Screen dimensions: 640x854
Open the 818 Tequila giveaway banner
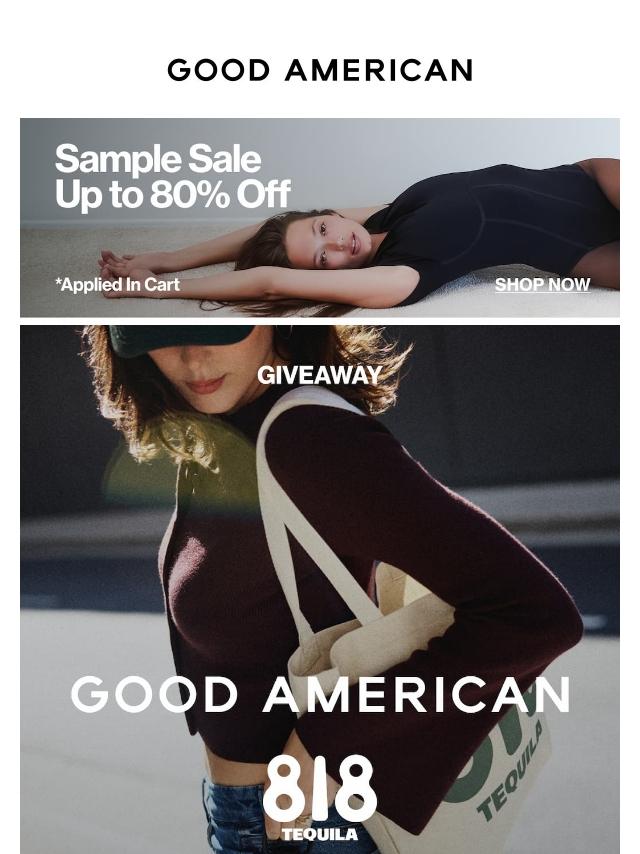point(320,590)
